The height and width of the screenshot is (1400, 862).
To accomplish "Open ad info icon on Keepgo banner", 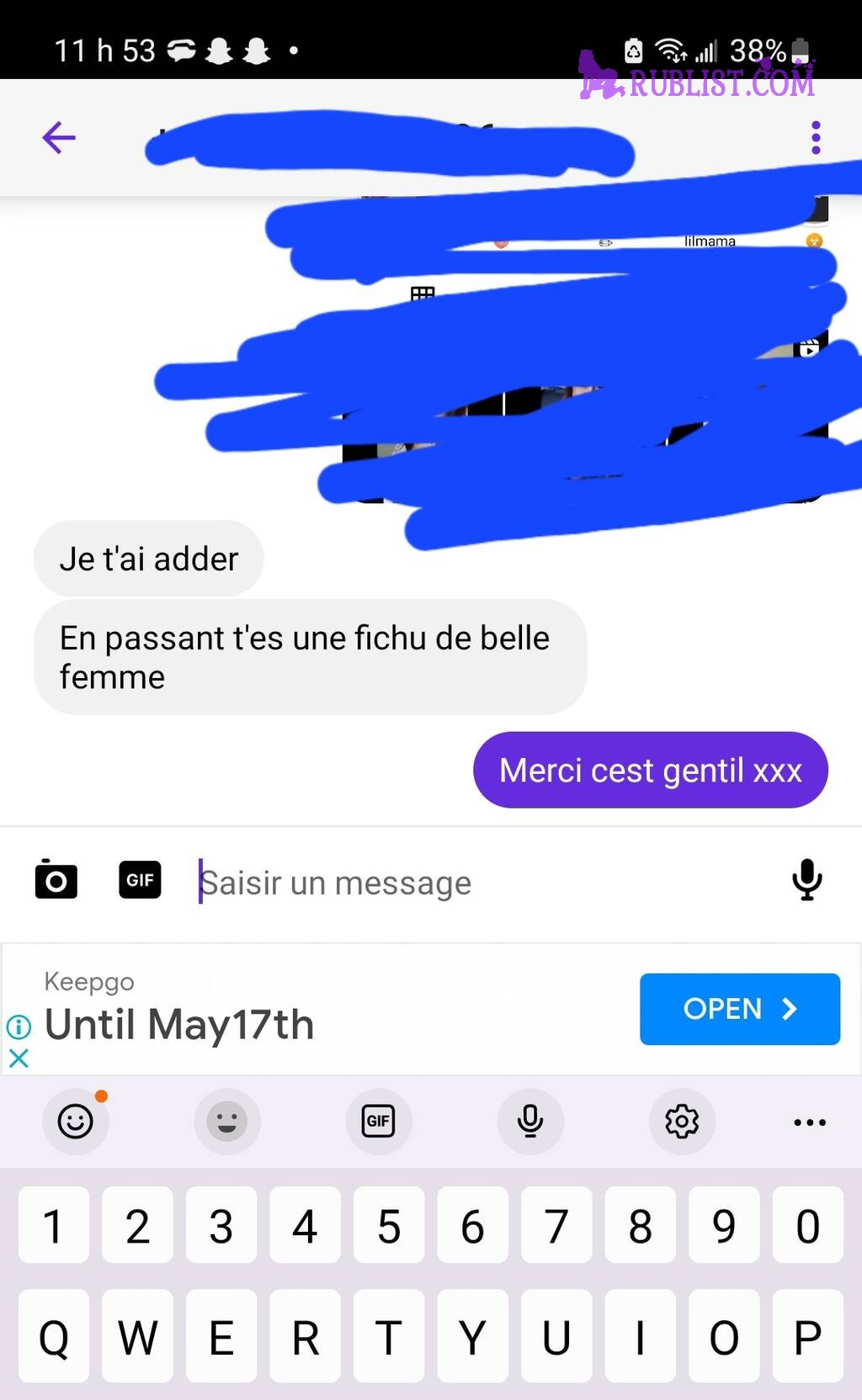I will [19, 1026].
